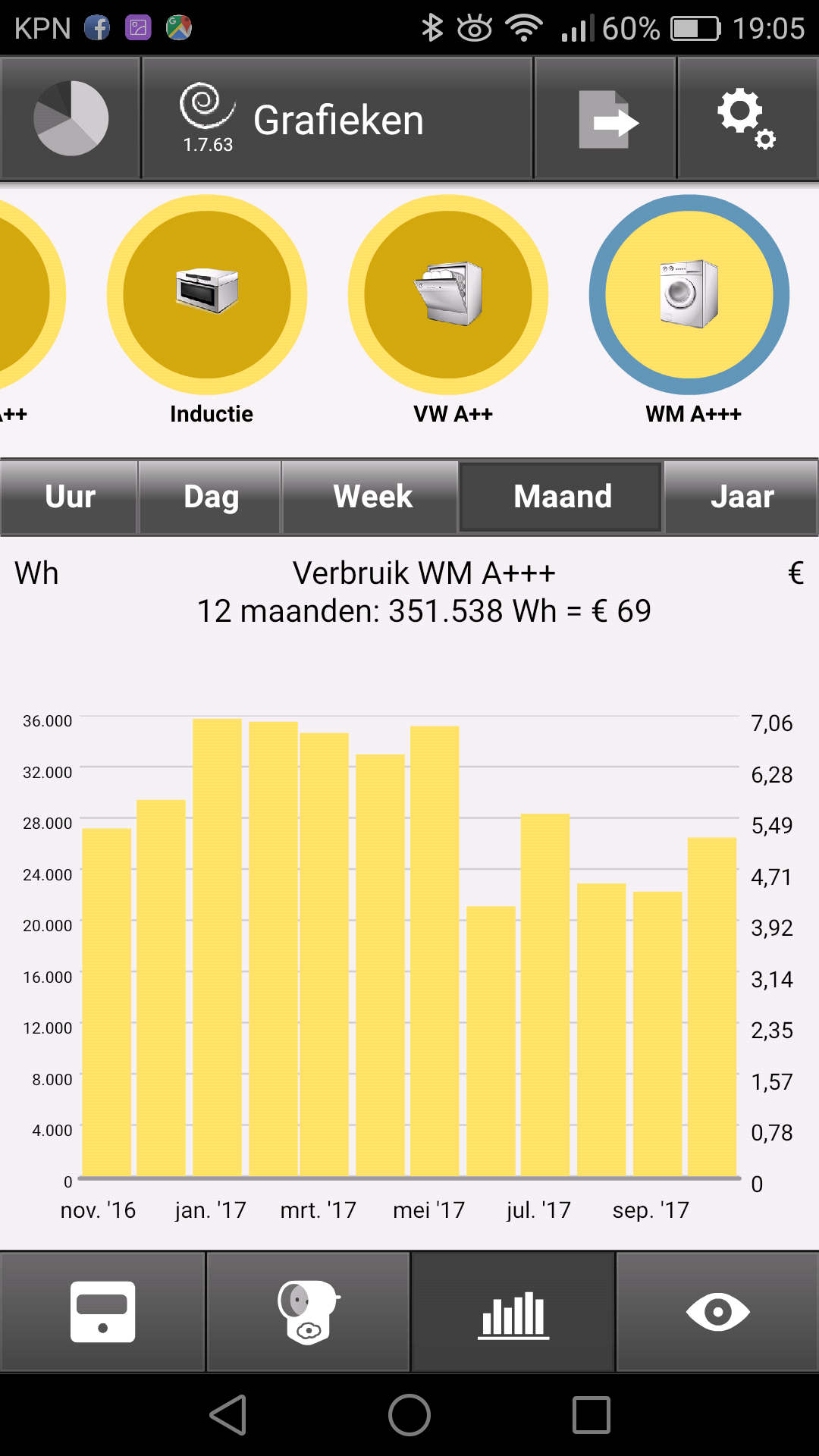This screenshot has height=1456, width=819.
Task: Select the Maand tab
Action: point(562,497)
